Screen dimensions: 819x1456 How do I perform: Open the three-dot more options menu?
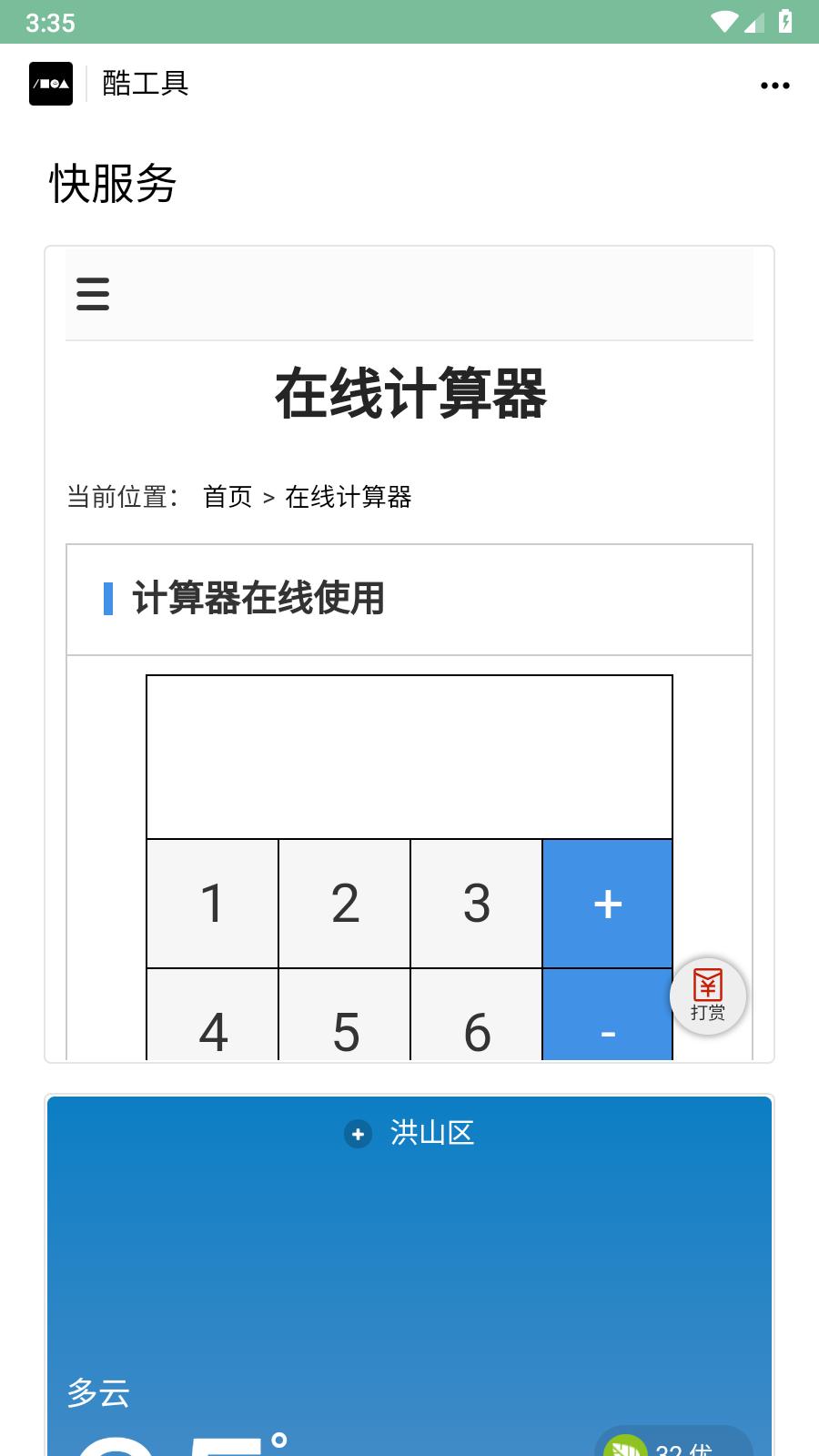point(775,85)
